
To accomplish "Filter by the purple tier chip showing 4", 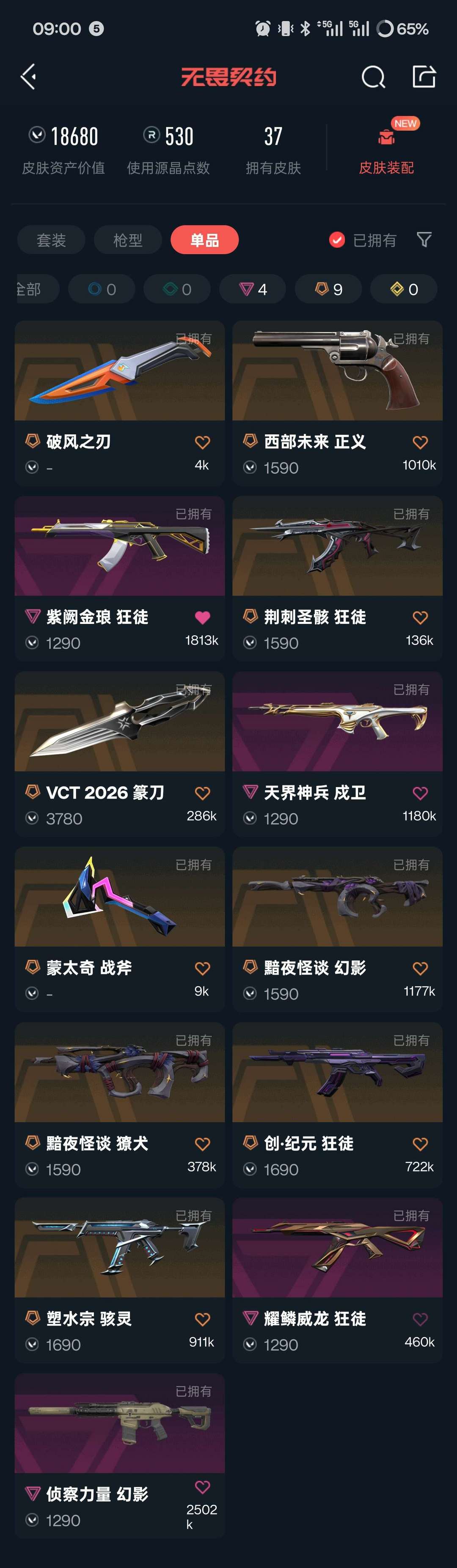I will tap(253, 289).
